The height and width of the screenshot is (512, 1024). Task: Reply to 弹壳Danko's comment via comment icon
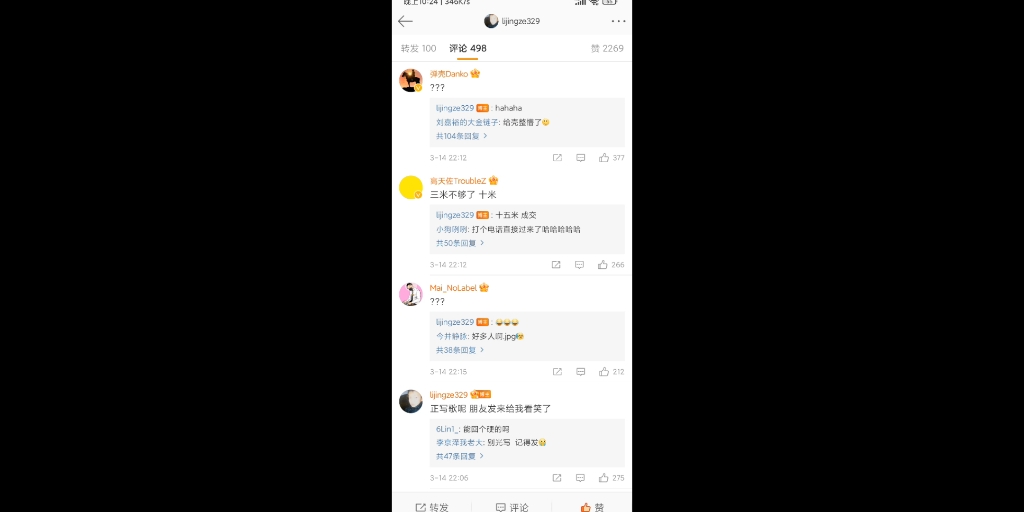[579, 158]
